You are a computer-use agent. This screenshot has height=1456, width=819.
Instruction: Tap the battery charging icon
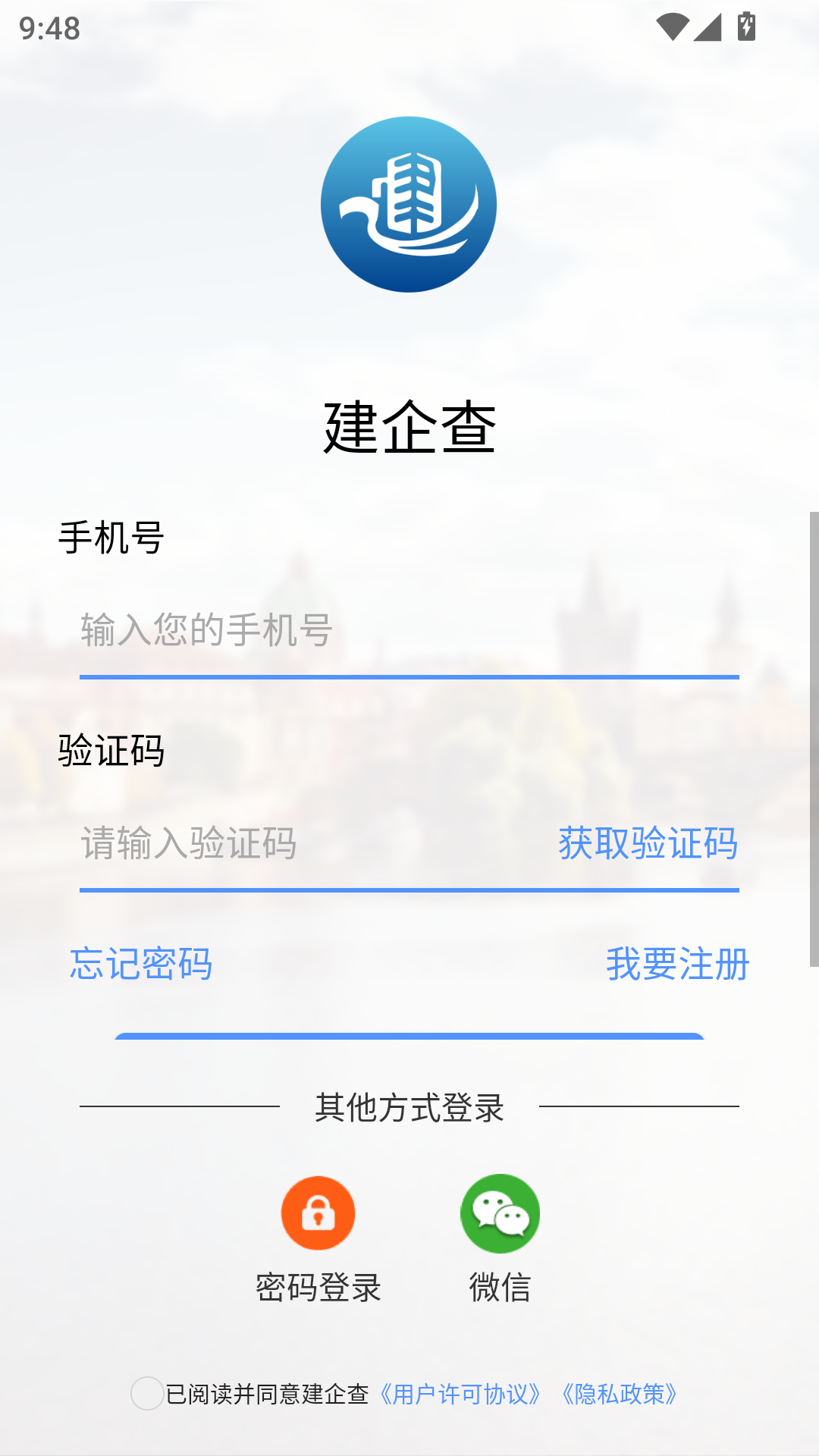click(x=747, y=25)
